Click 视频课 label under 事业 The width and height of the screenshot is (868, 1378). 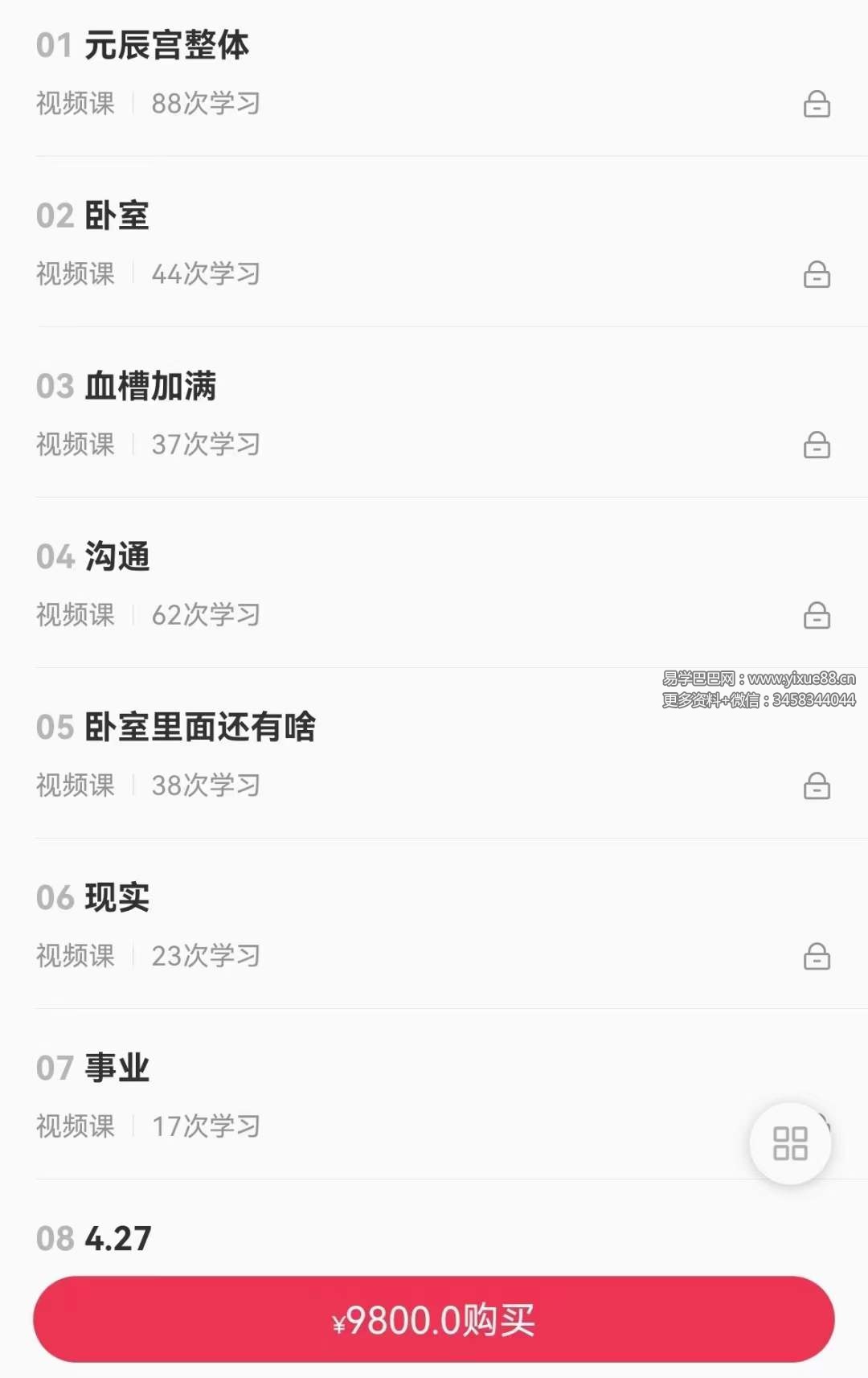click(x=74, y=1126)
